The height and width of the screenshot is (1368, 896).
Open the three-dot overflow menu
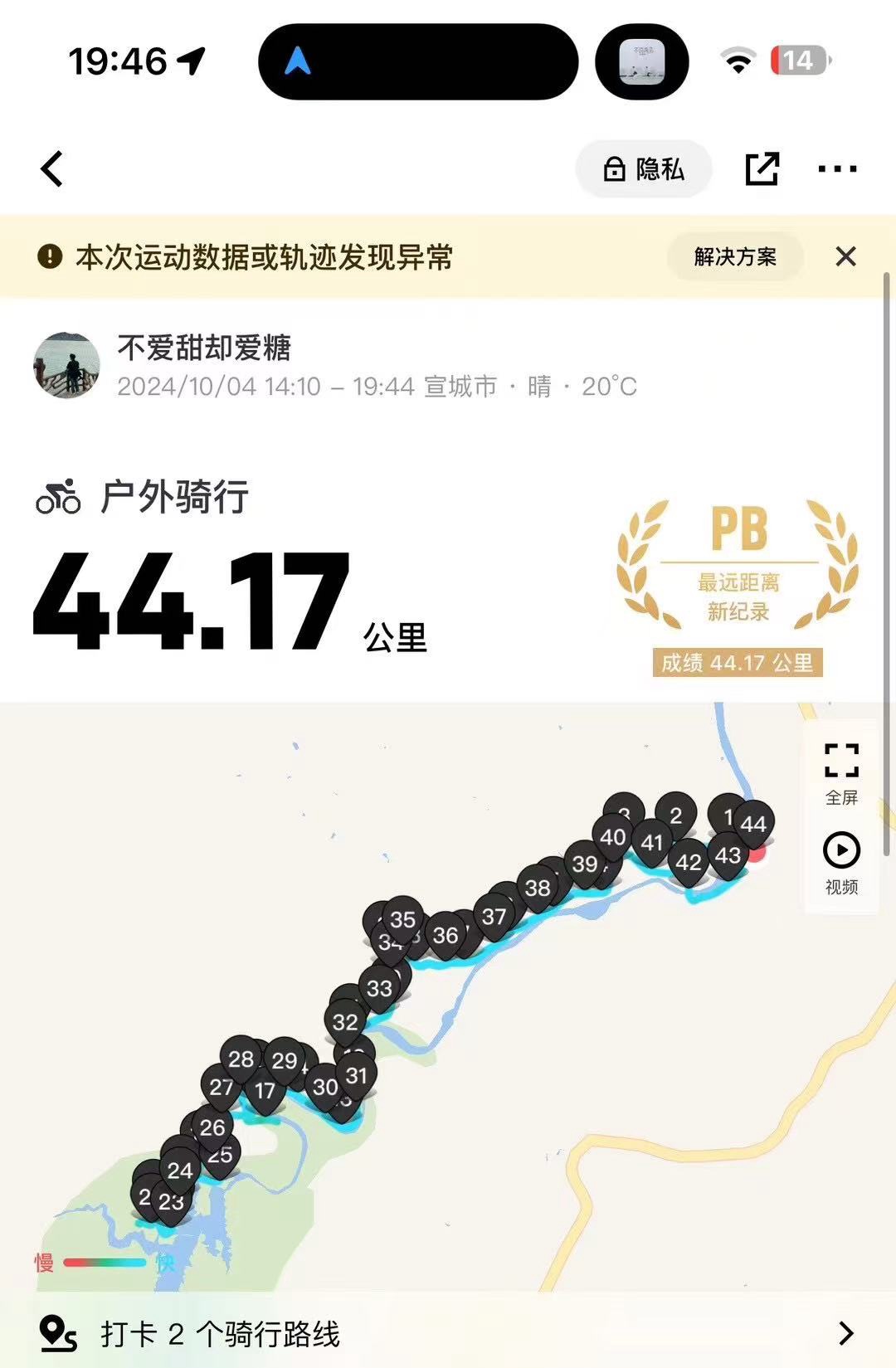tap(836, 169)
